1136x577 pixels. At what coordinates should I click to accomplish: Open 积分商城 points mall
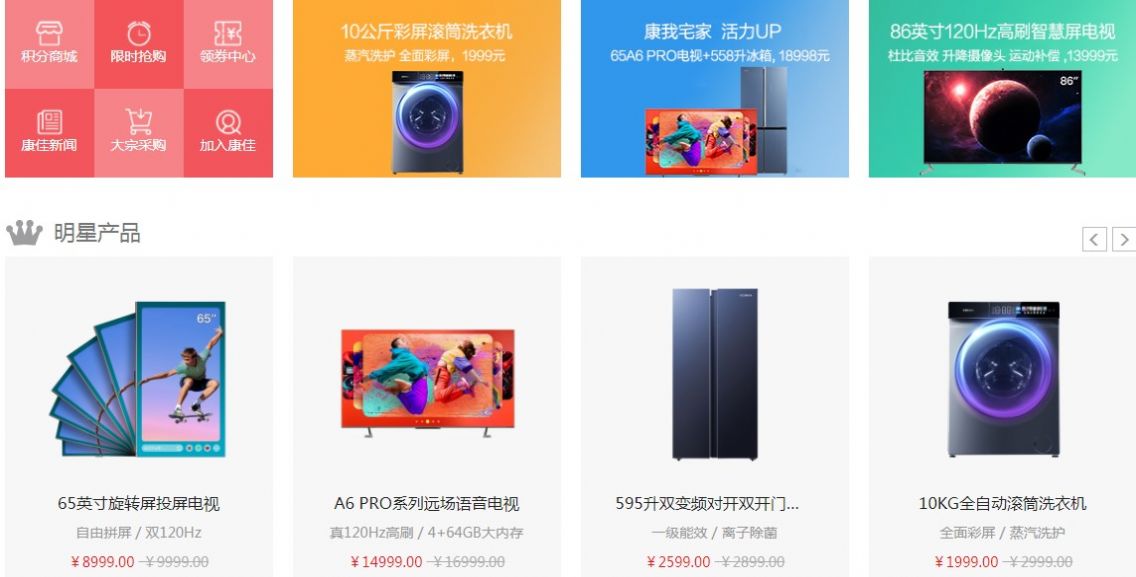coord(49,43)
